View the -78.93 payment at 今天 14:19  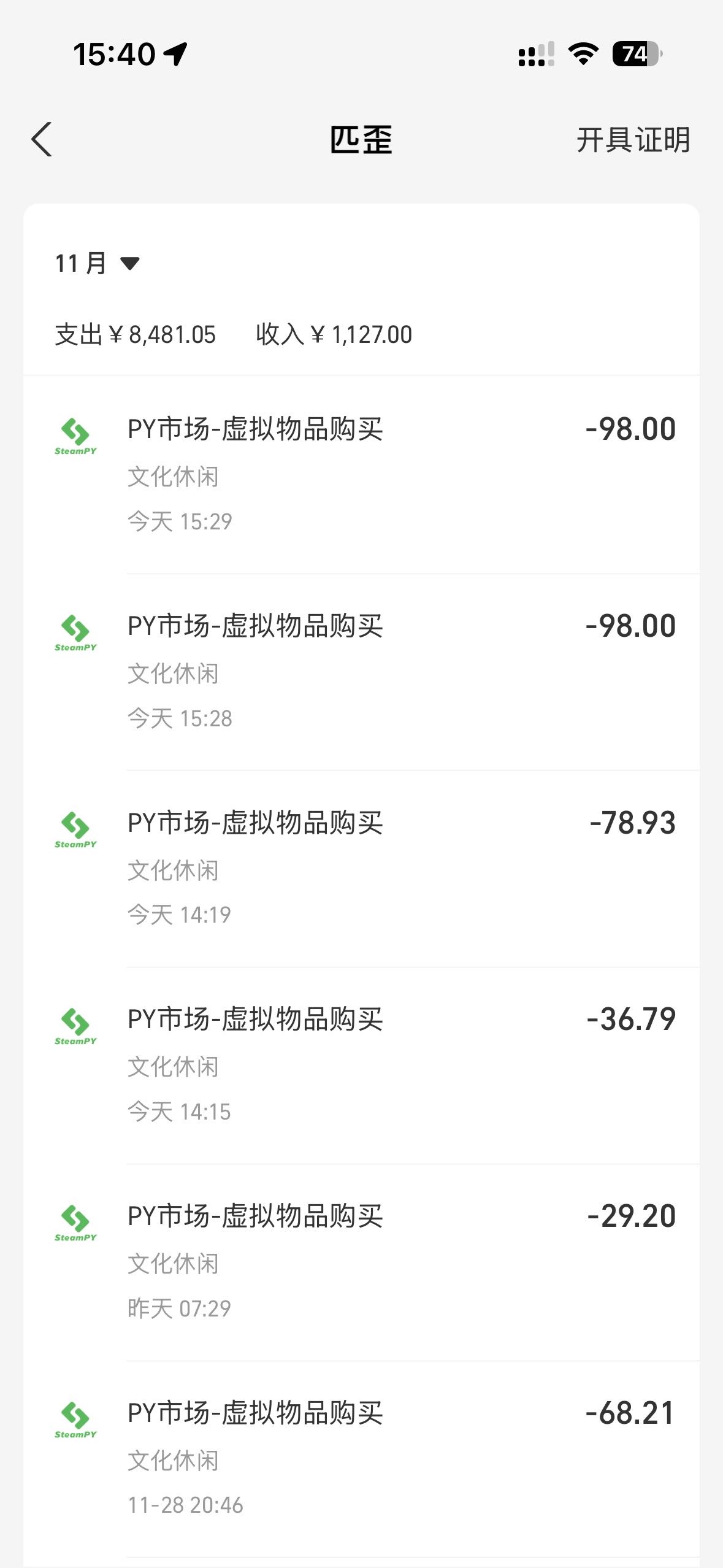[x=362, y=869]
